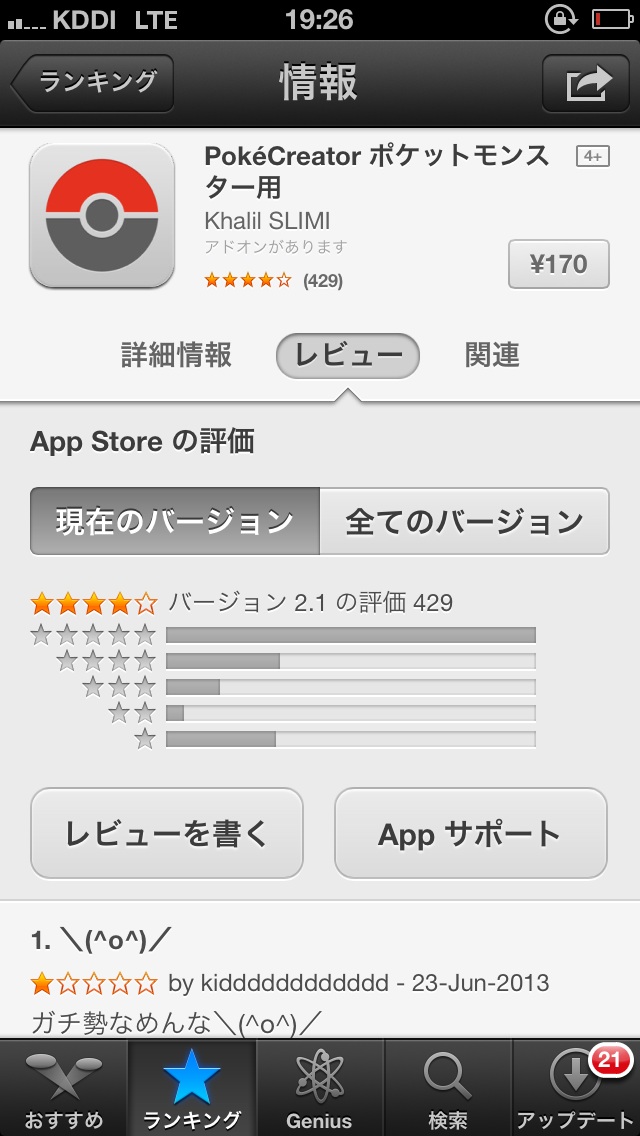The width and height of the screenshot is (640, 1136).
Task: Open アップデート tab with 21 updates
Action: 576,1088
